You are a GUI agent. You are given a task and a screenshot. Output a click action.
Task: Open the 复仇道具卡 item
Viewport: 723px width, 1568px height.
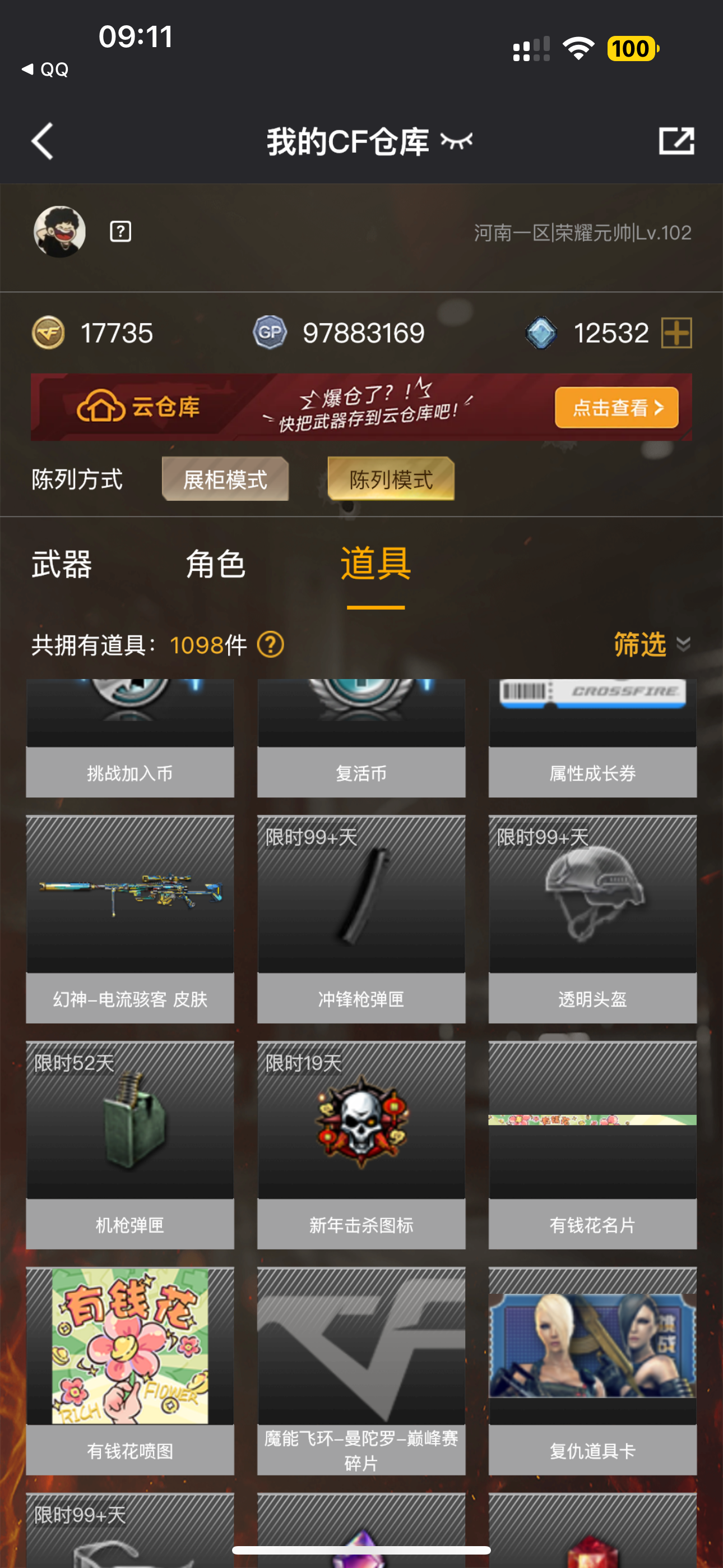pos(593,1371)
